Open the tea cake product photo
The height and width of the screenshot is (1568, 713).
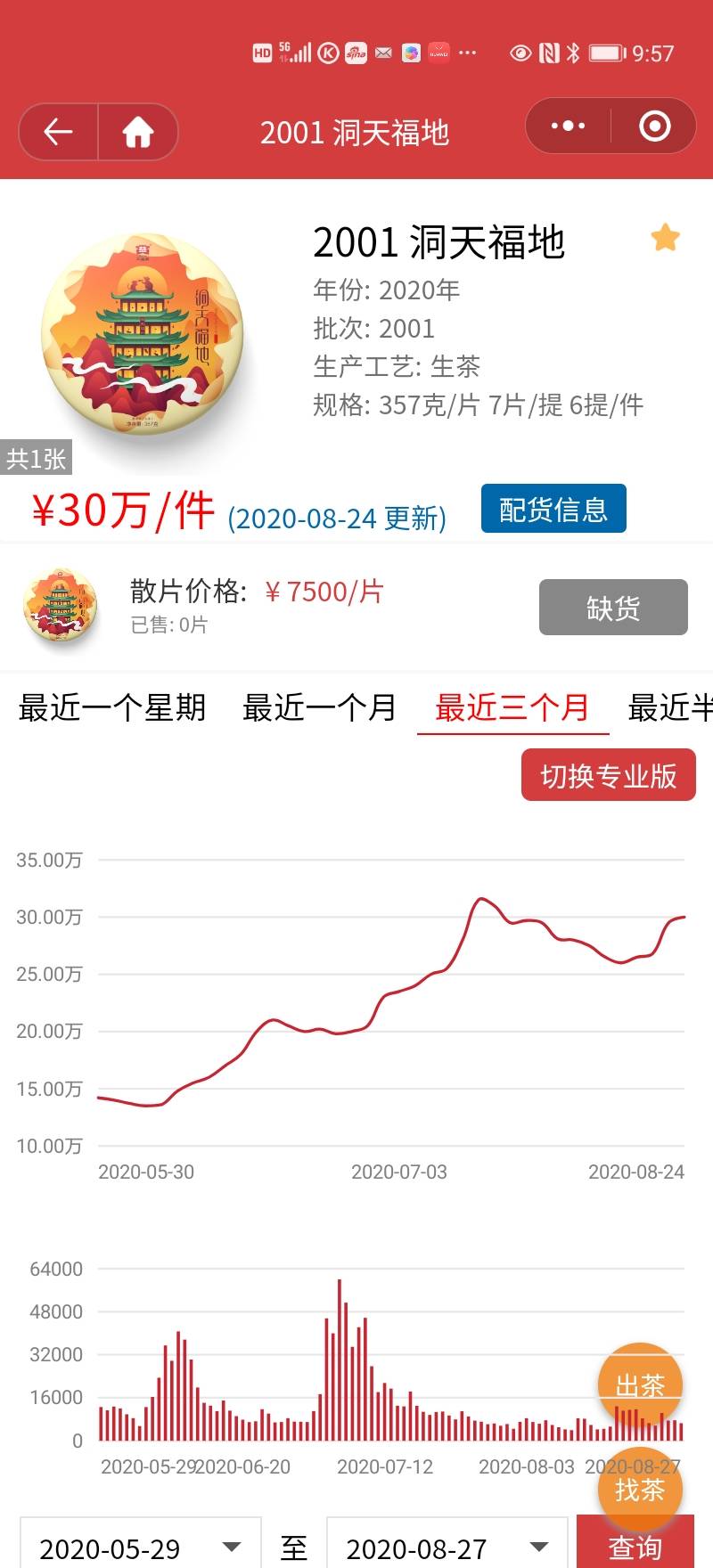point(143,335)
